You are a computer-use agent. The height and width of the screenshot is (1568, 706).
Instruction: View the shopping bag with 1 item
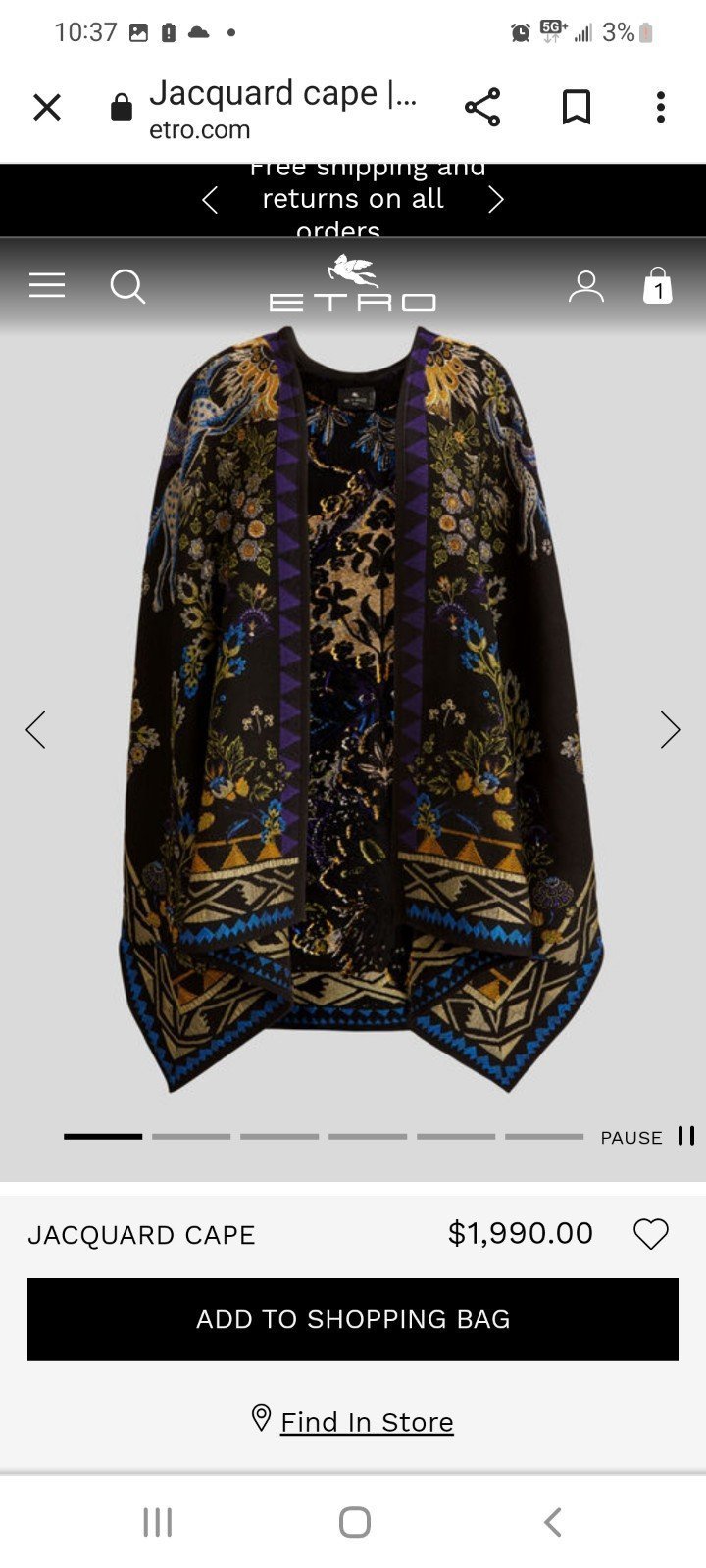[658, 286]
